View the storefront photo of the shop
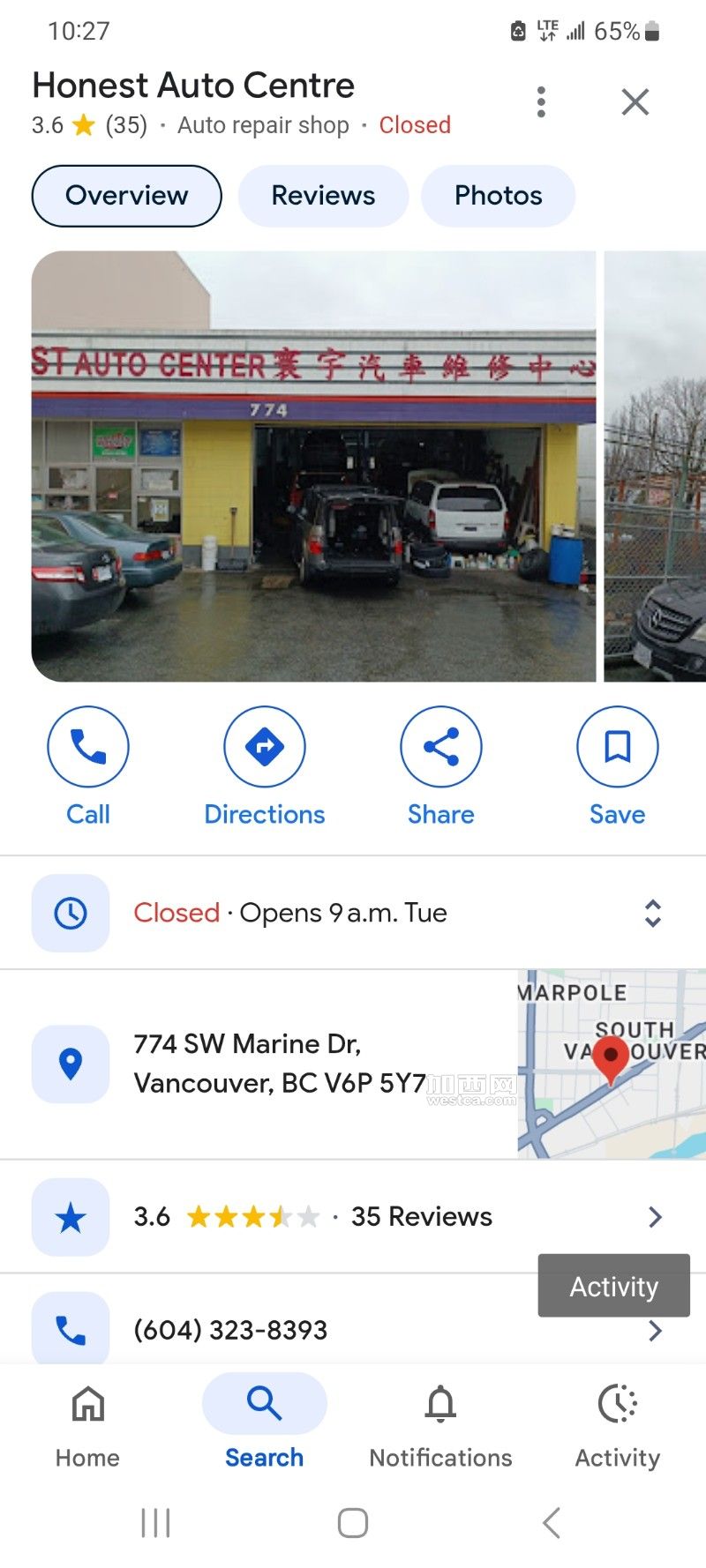 313,466
